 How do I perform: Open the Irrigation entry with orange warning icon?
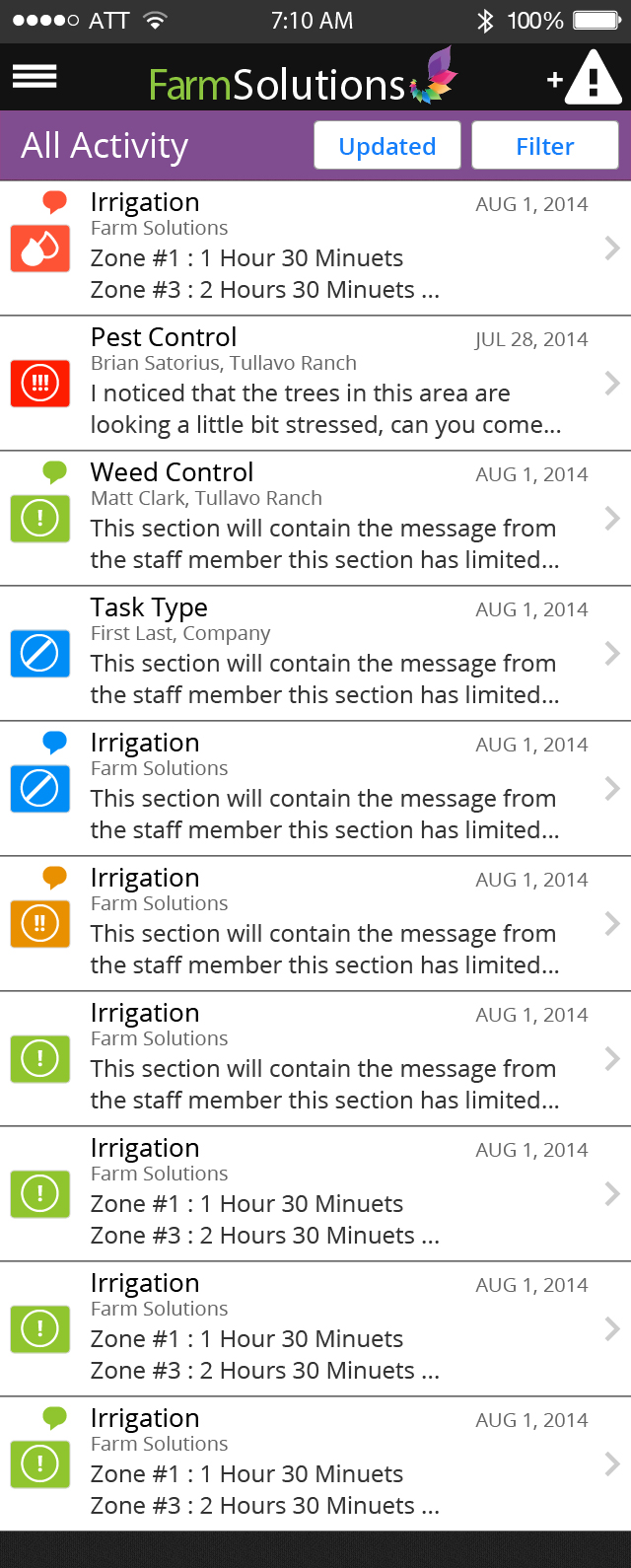(315, 923)
